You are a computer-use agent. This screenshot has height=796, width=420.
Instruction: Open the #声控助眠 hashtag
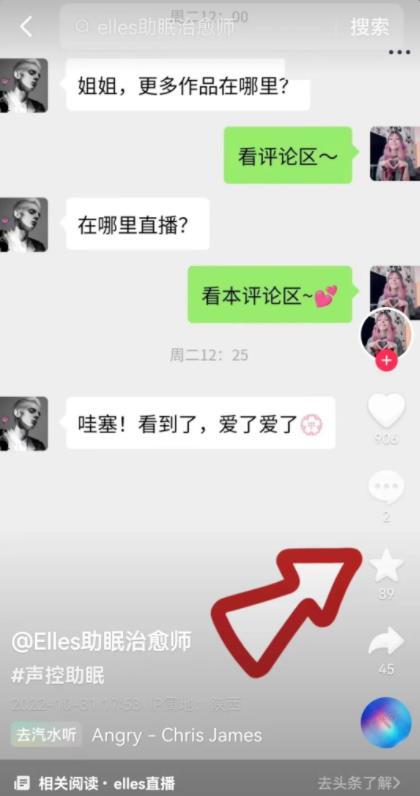pos(58,676)
